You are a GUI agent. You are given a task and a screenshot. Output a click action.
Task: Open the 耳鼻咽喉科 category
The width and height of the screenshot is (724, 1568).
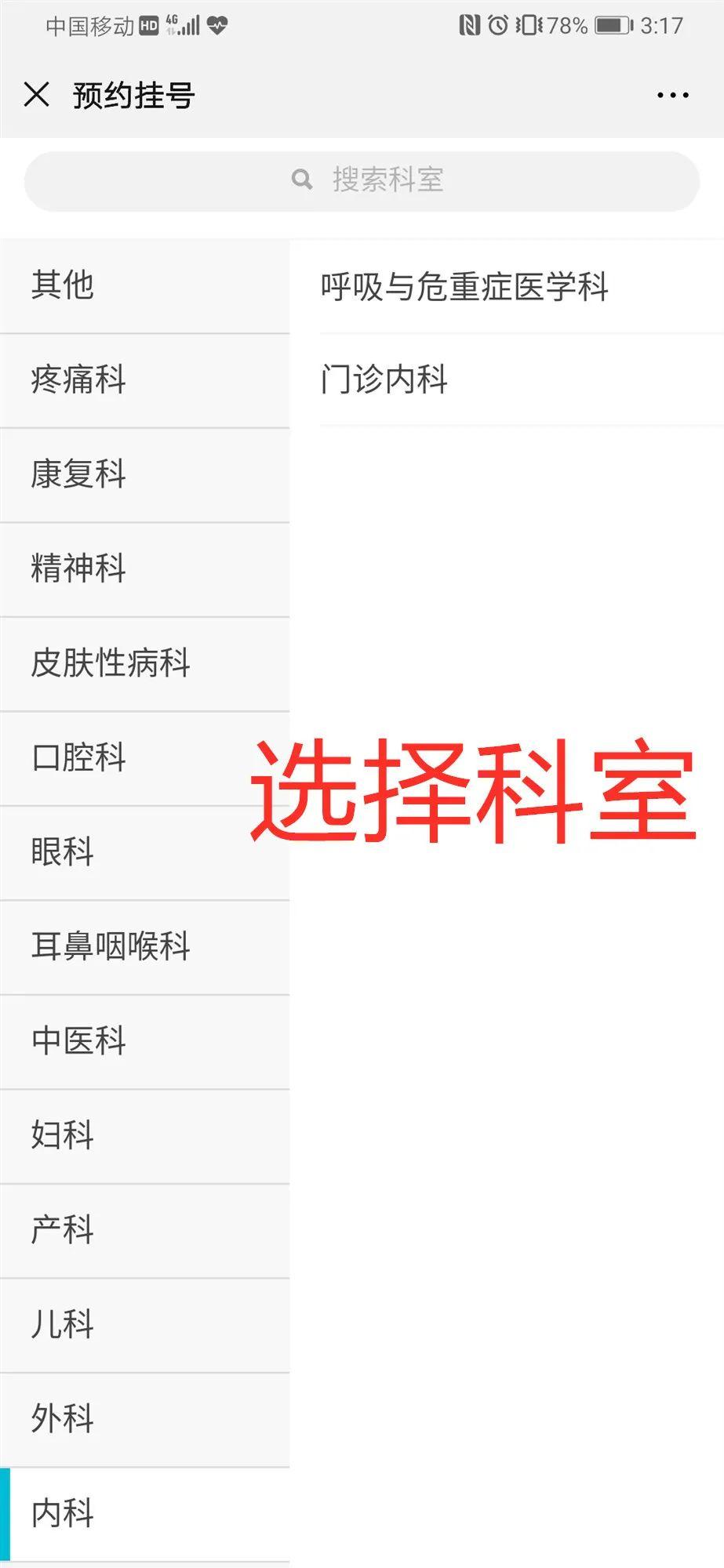pyautogui.click(x=144, y=947)
